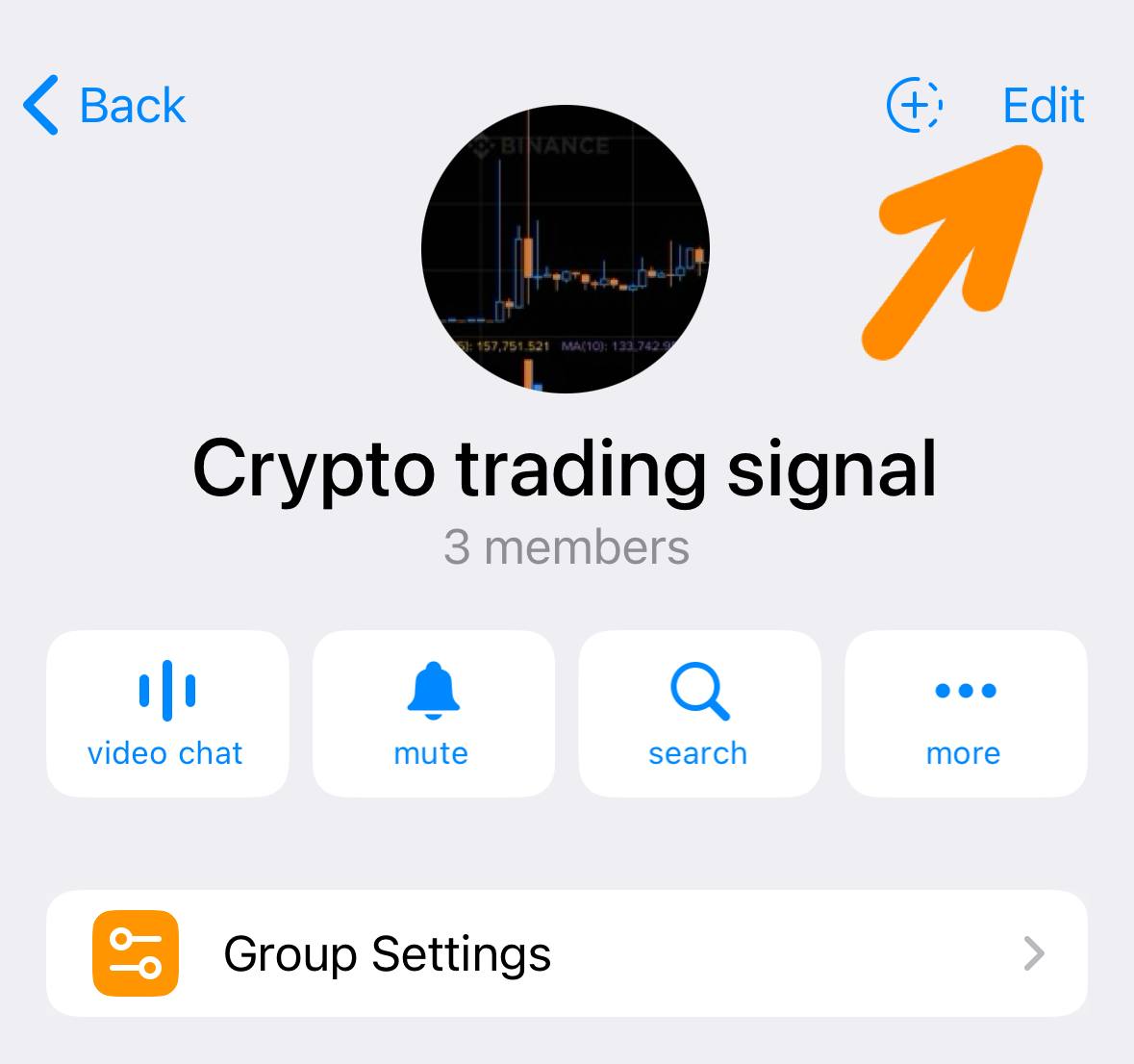Open the more options menu
Image resolution: width=1134 pixels, height=1064 pixels.
(x=965, y=713)
